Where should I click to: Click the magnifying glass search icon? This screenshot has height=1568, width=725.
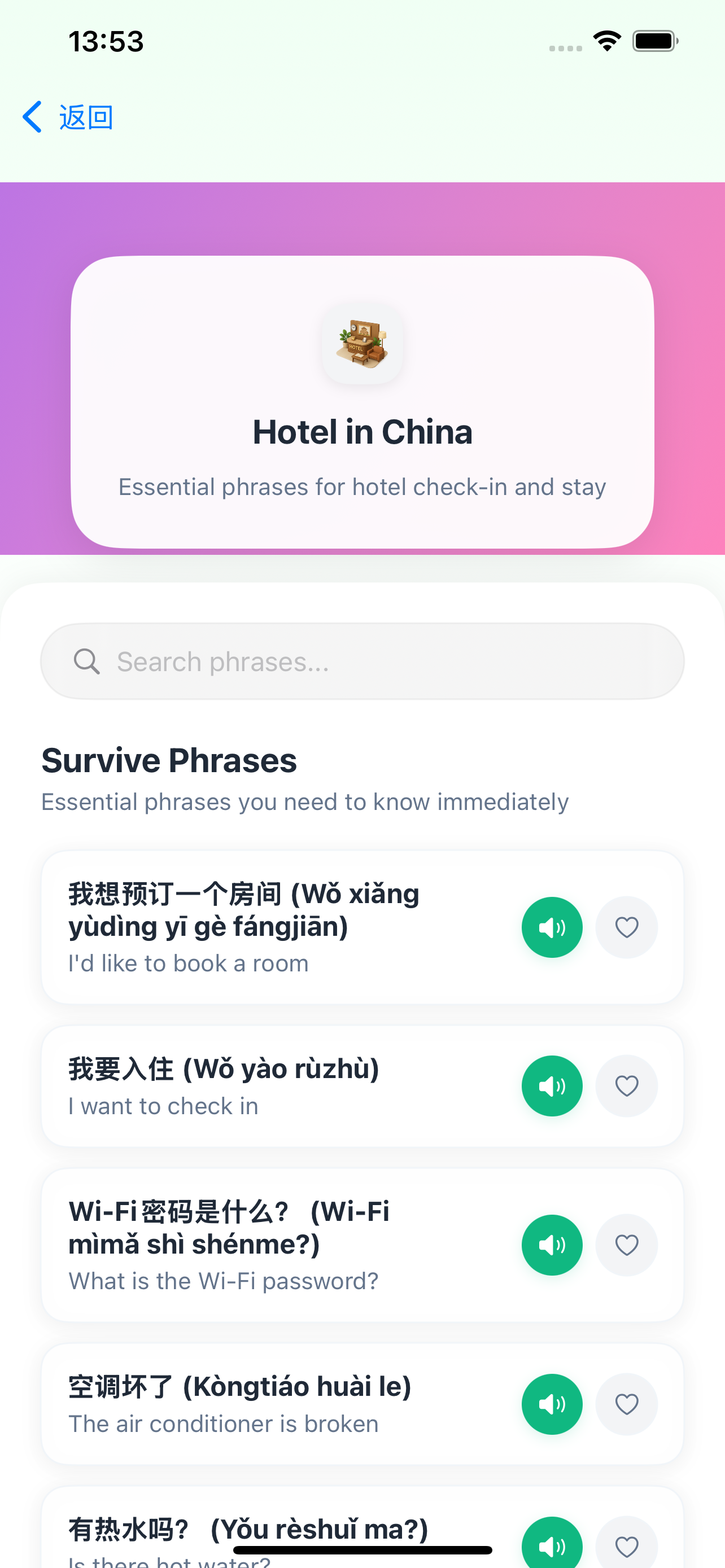[x=86, y=661]
